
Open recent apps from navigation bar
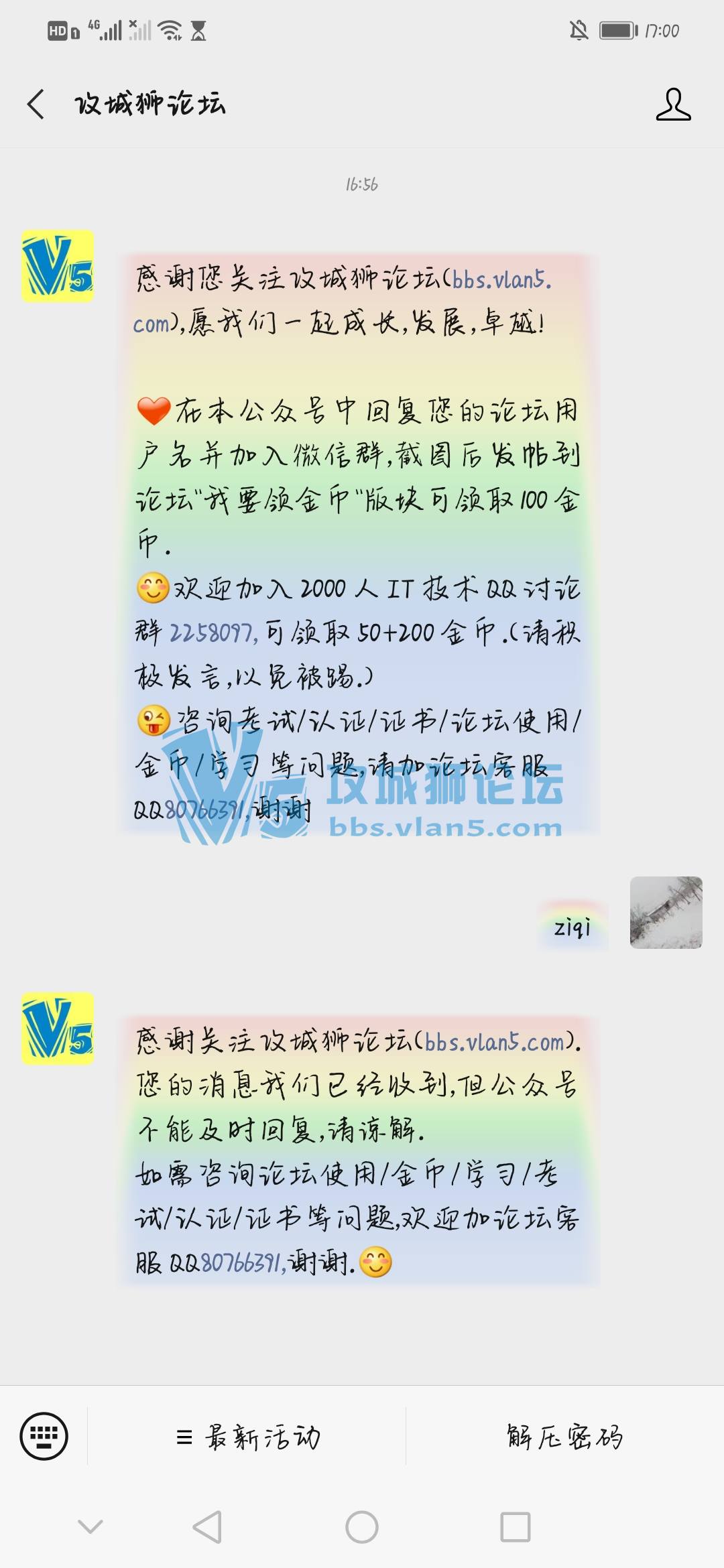516,1527
